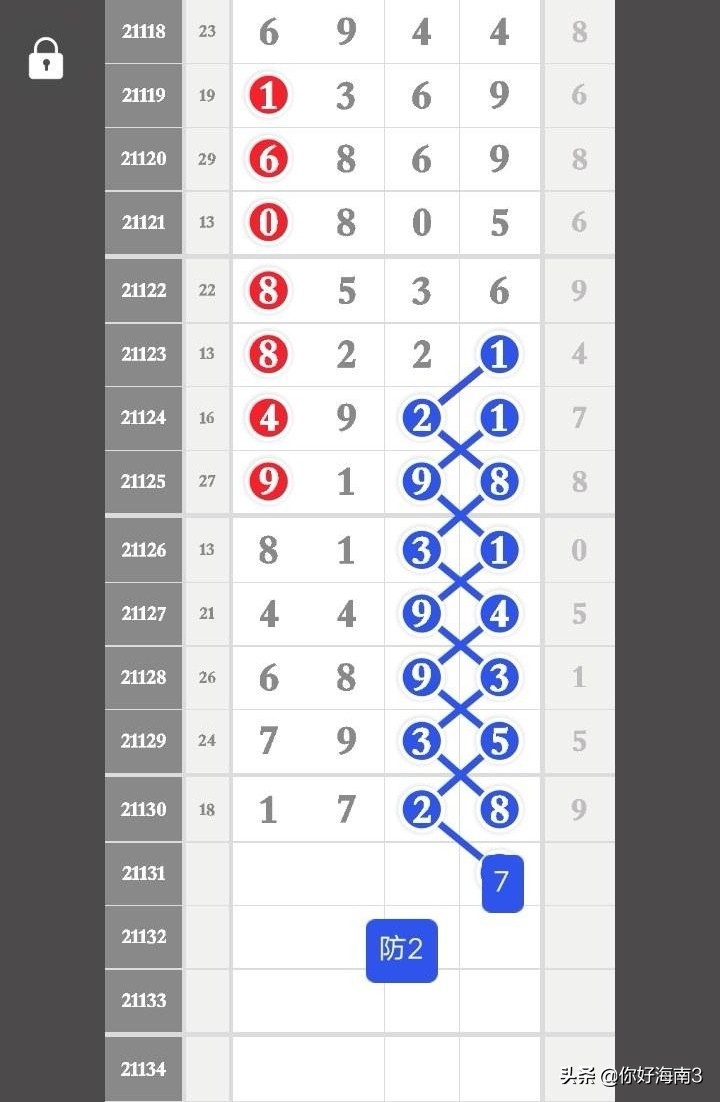The width and height of the screenshot is (720, 1102).
Task: Click the blue circled 1 in row 21123
Action: coord(499,352)
